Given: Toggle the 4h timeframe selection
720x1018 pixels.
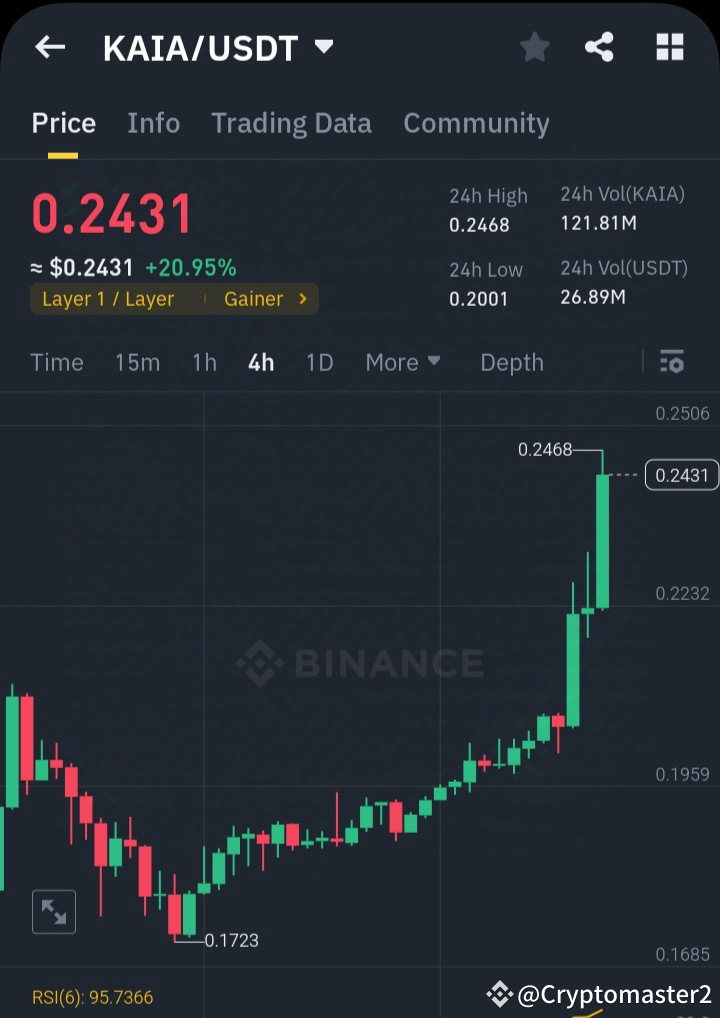Looking at the screenshot, I should click(x=260, y=362).
